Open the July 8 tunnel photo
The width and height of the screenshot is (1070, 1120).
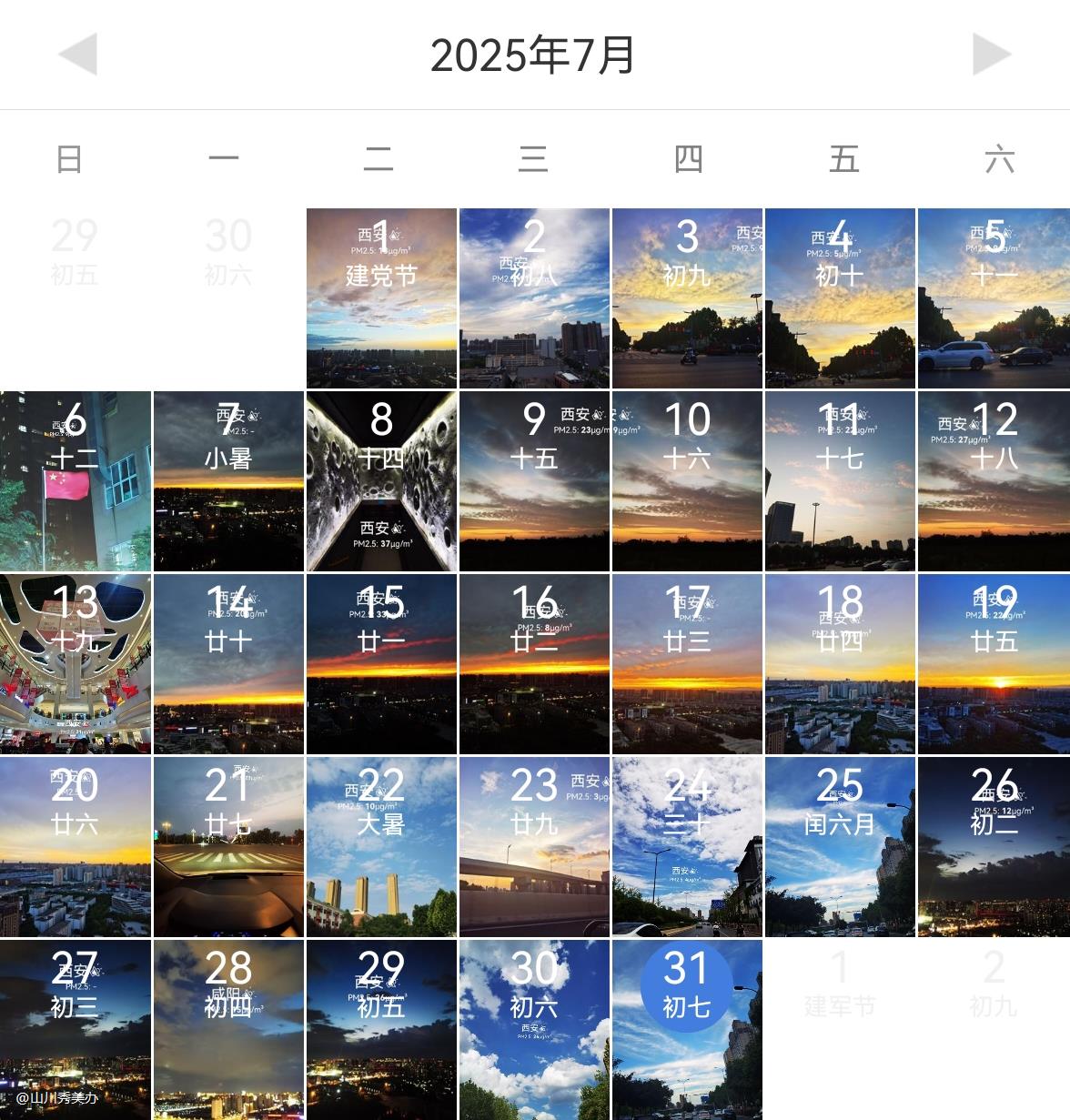tap(381, 481)
